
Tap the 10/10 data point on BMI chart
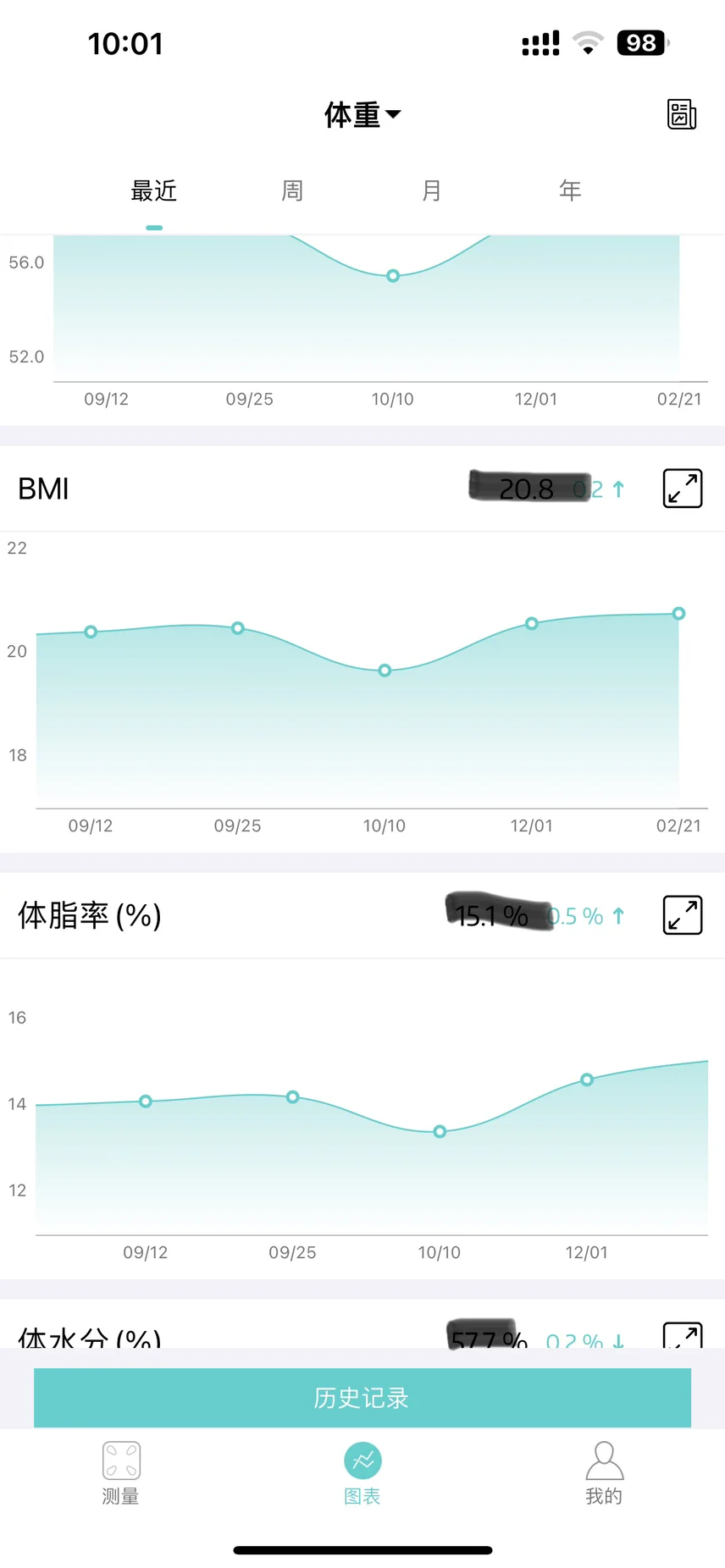[x=385, y=671]
